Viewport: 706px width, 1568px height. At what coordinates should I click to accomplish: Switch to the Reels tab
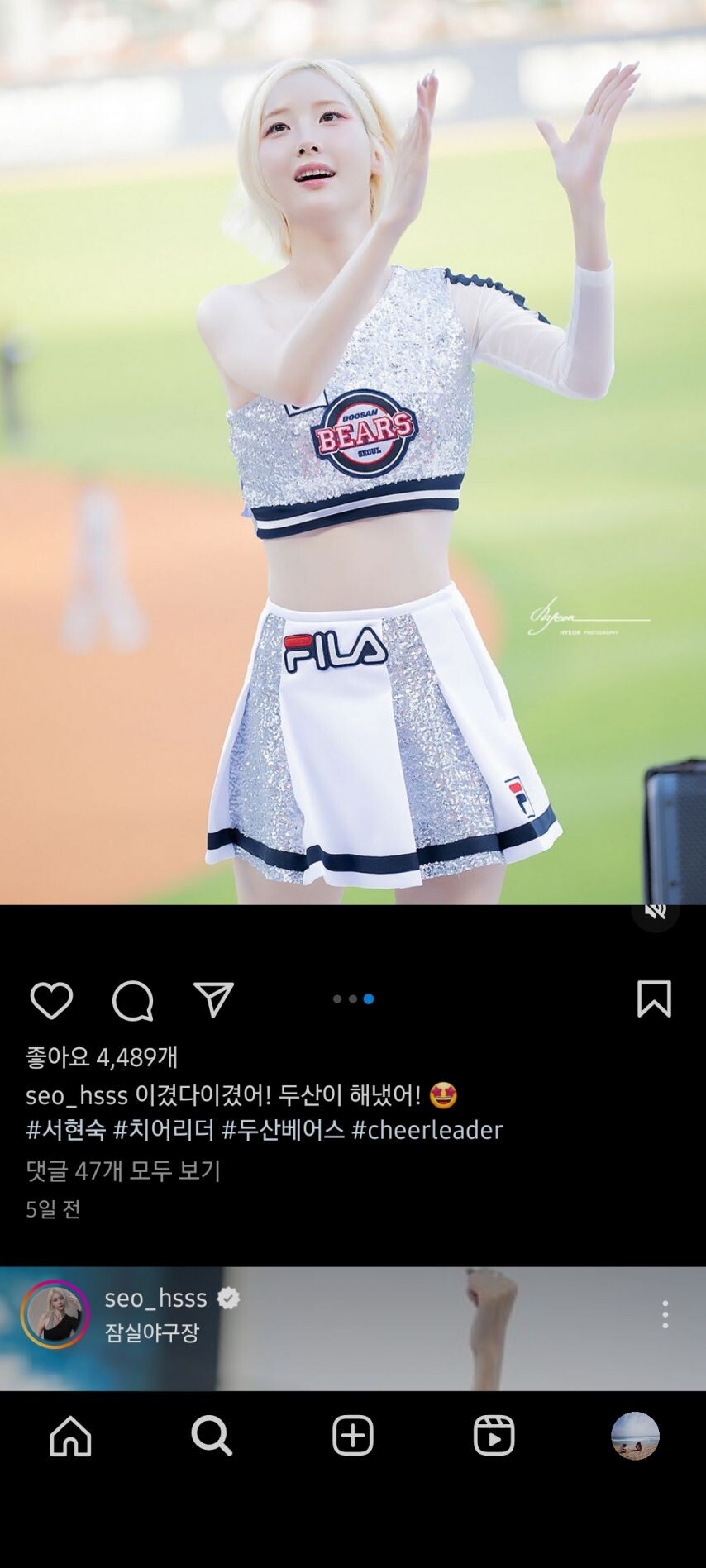point(494,1435)
